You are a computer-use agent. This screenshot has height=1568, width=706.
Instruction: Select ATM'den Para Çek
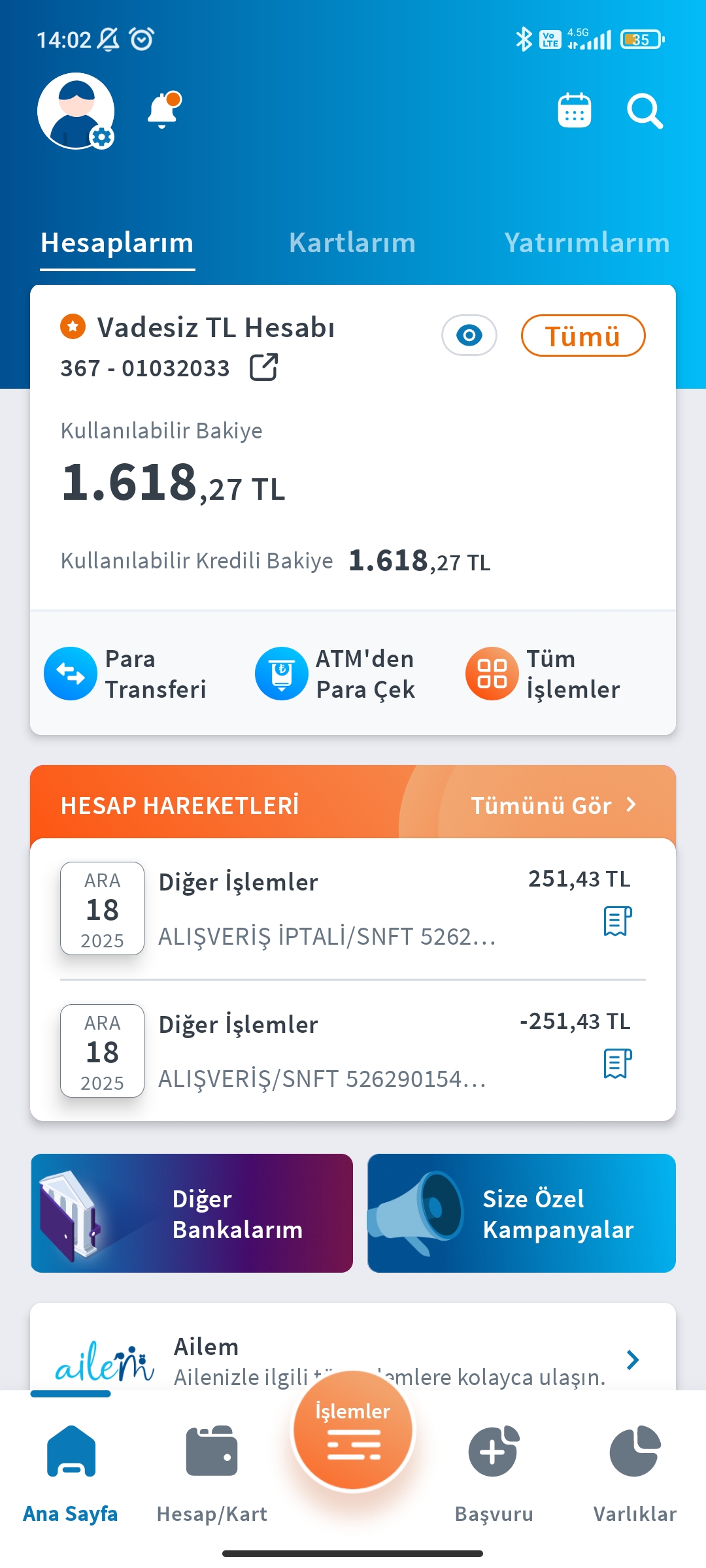[335, 674]
